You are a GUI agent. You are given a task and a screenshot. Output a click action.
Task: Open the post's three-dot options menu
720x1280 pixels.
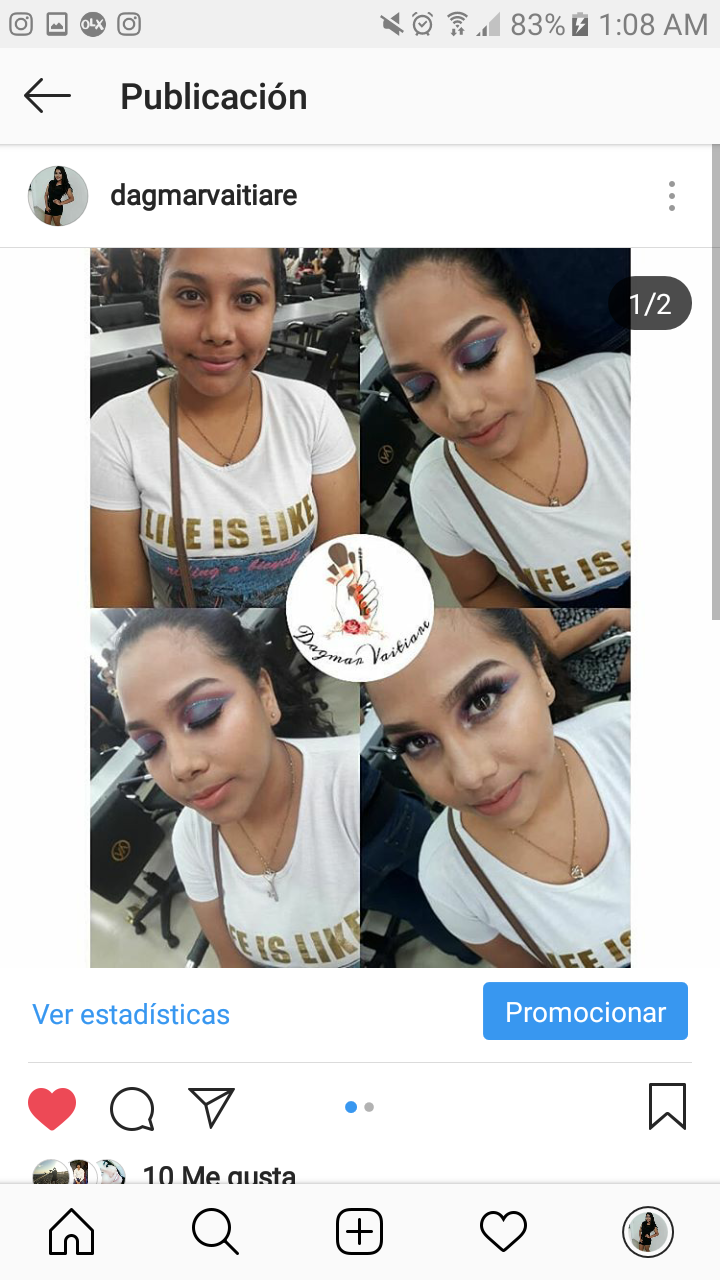672,196
